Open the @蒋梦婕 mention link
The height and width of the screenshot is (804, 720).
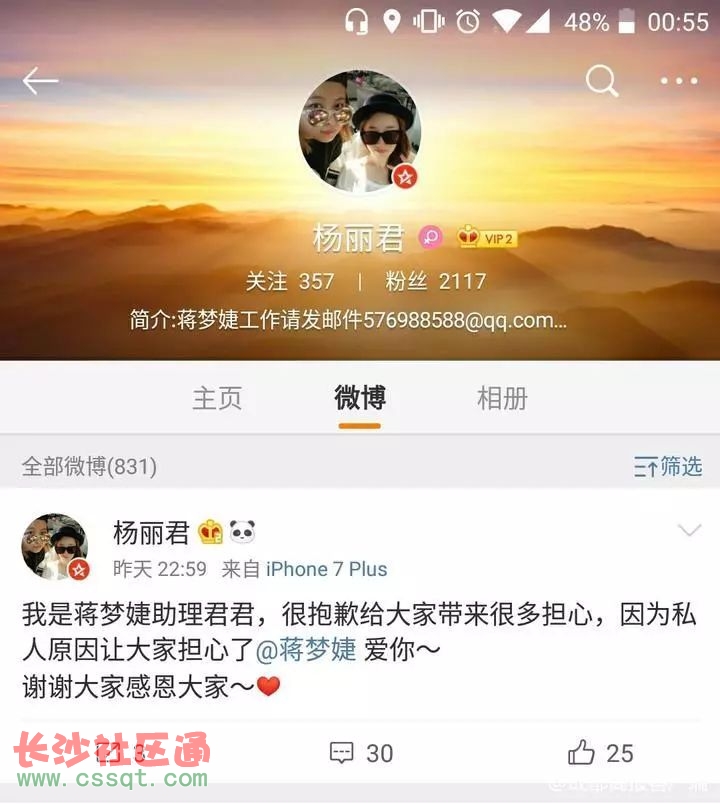(307, 650)
